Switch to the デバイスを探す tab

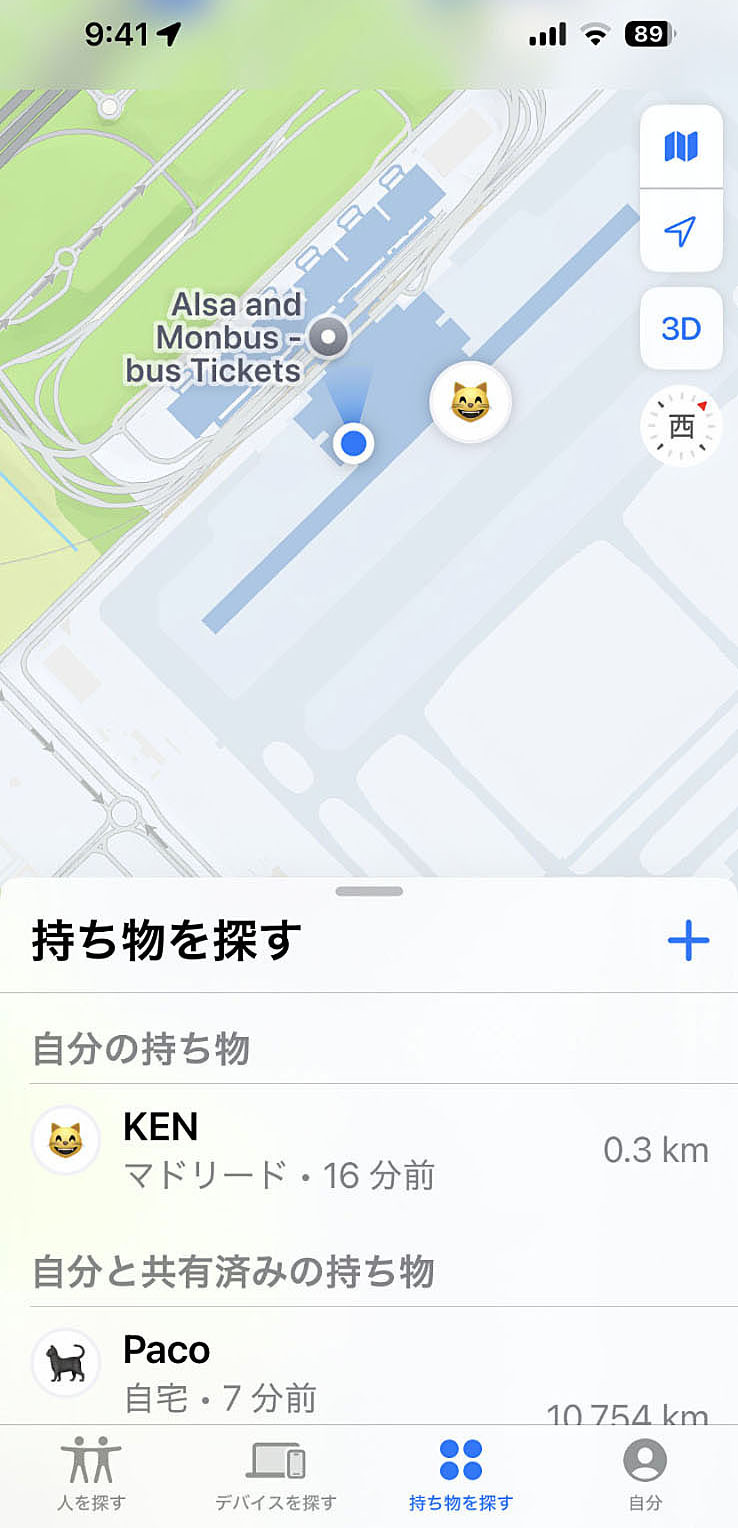tap(276, 1474)
